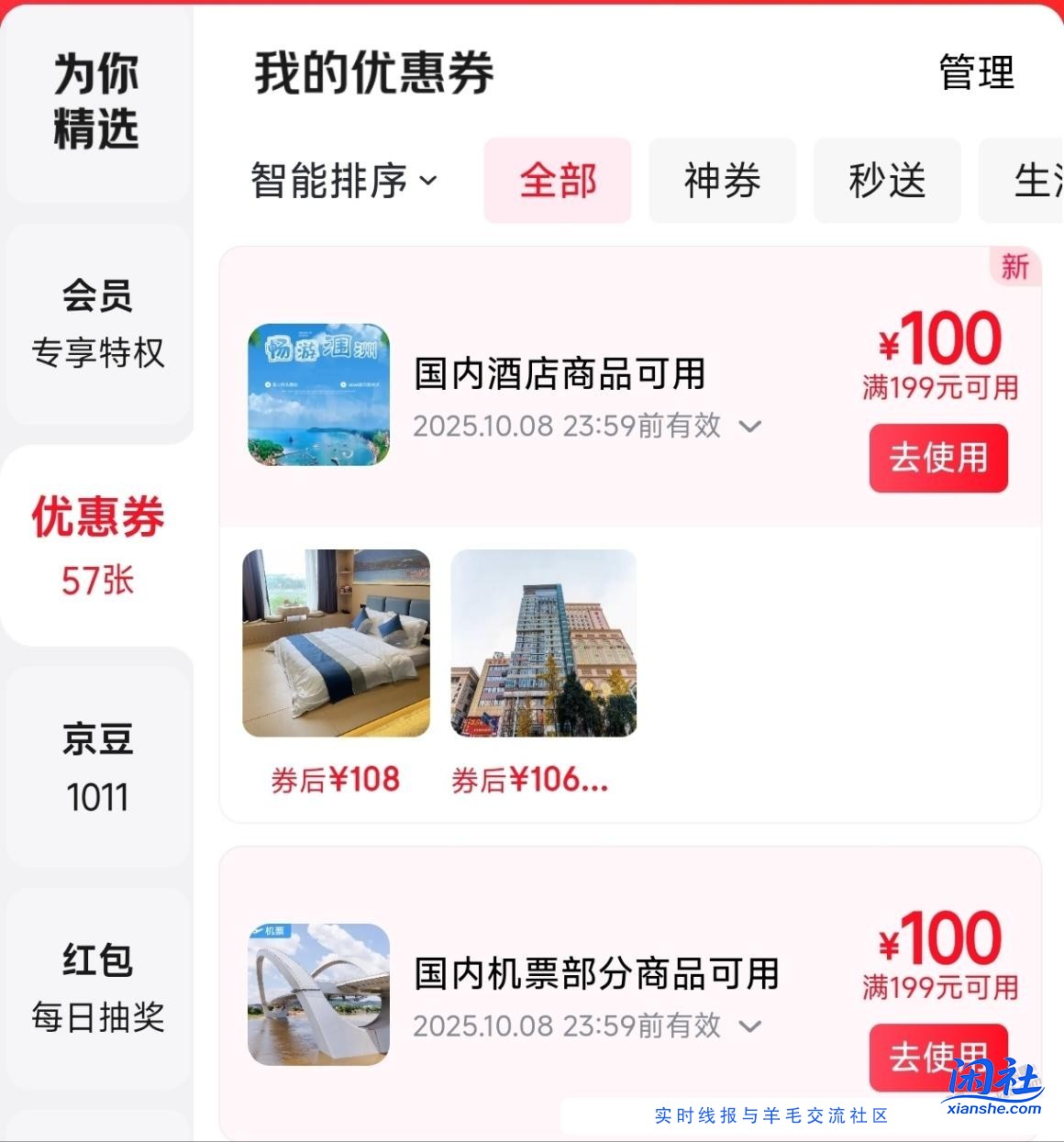
Task: Open the 智能排序 sorting dropdown
Action: click(344, 181)
